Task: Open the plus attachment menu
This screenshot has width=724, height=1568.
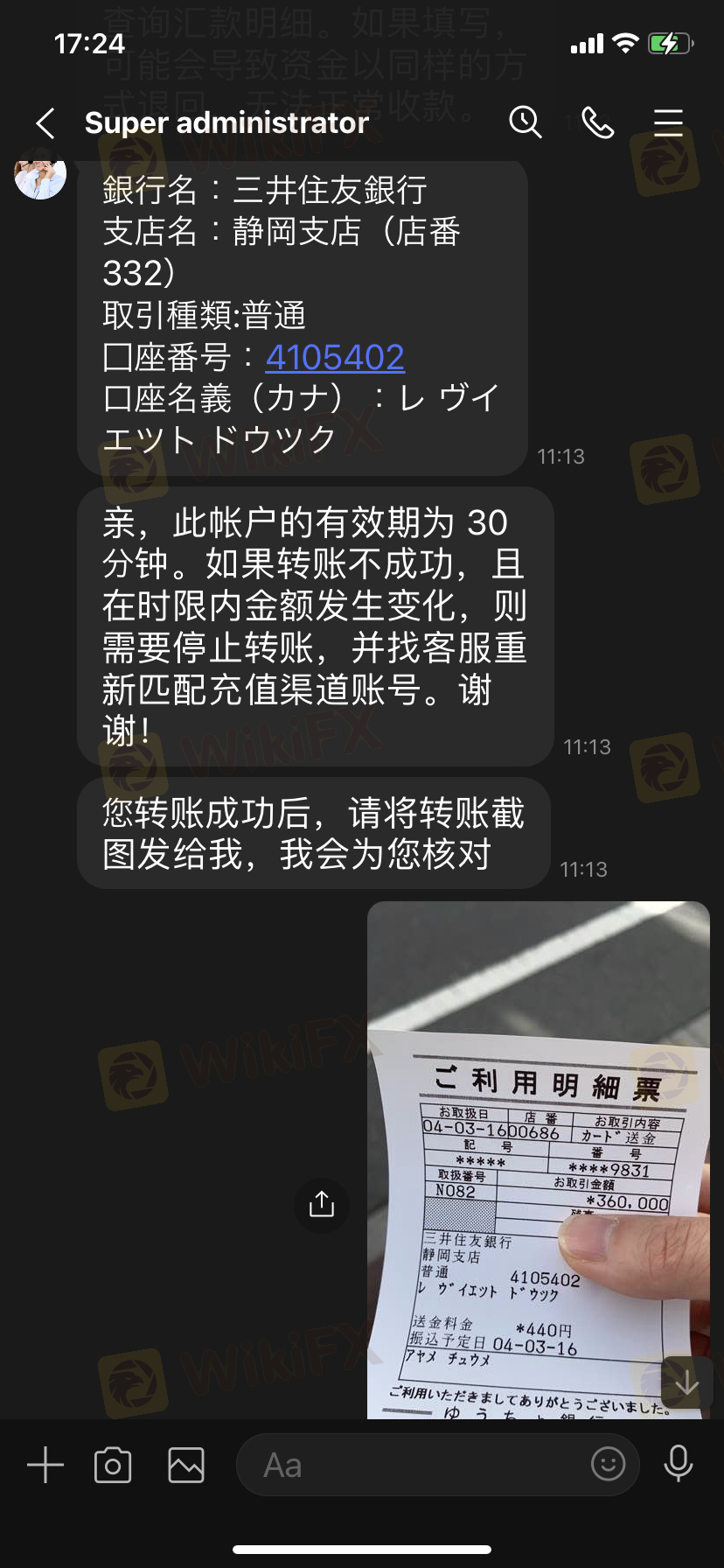Action: point(45,1464)
